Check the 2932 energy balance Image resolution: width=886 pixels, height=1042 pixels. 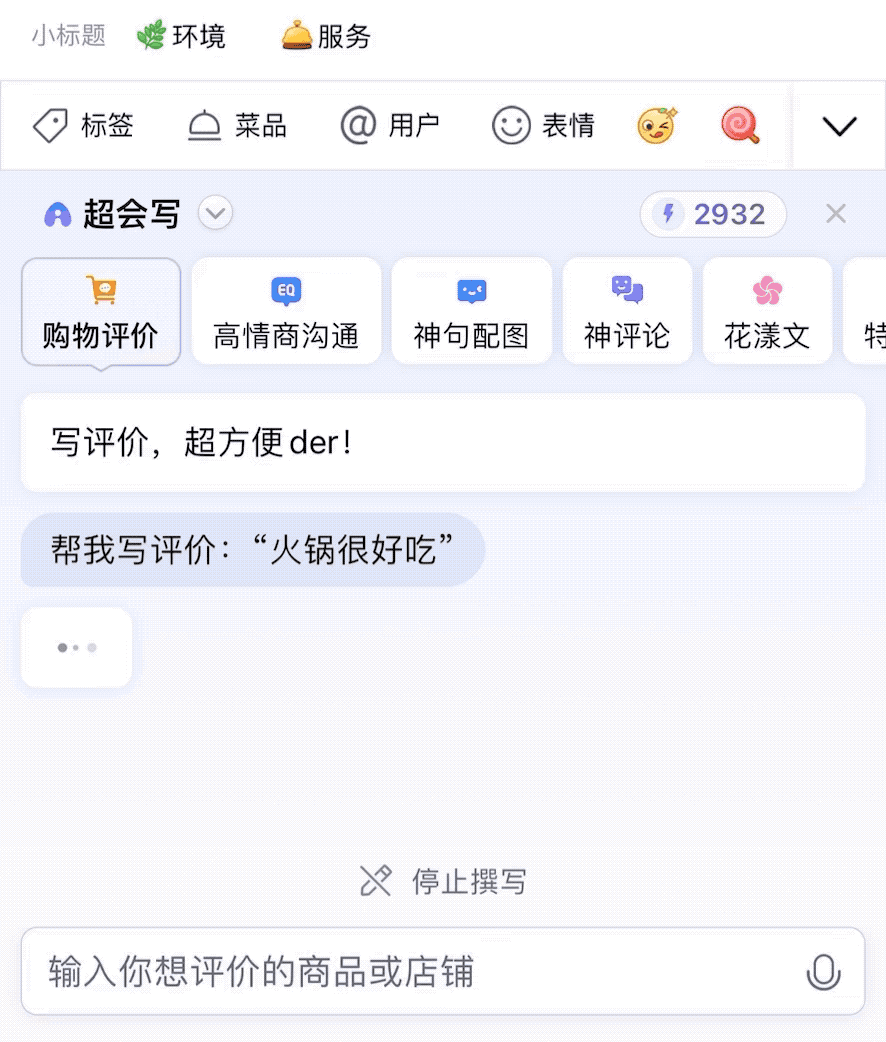pos(712,213)
